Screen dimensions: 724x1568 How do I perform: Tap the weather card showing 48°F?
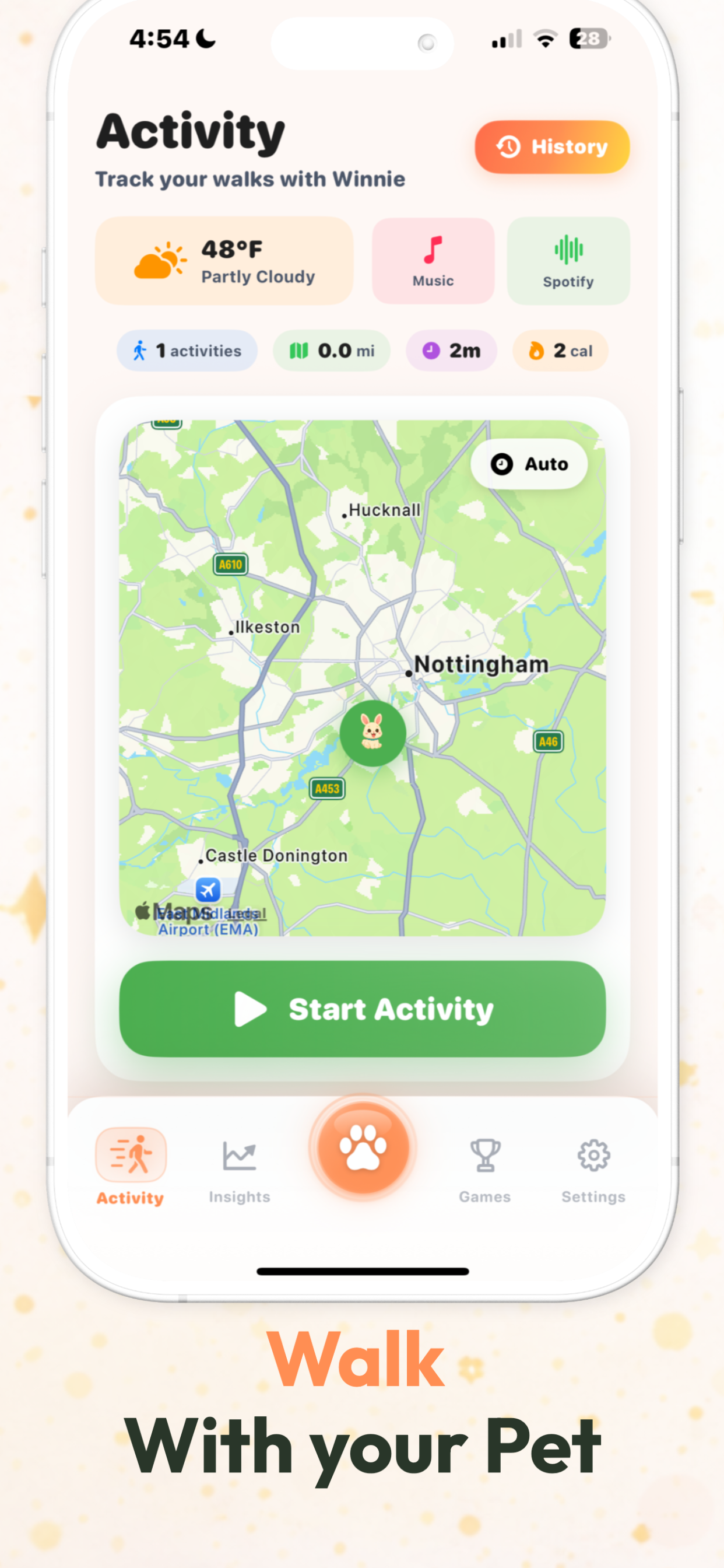(224, 260)
